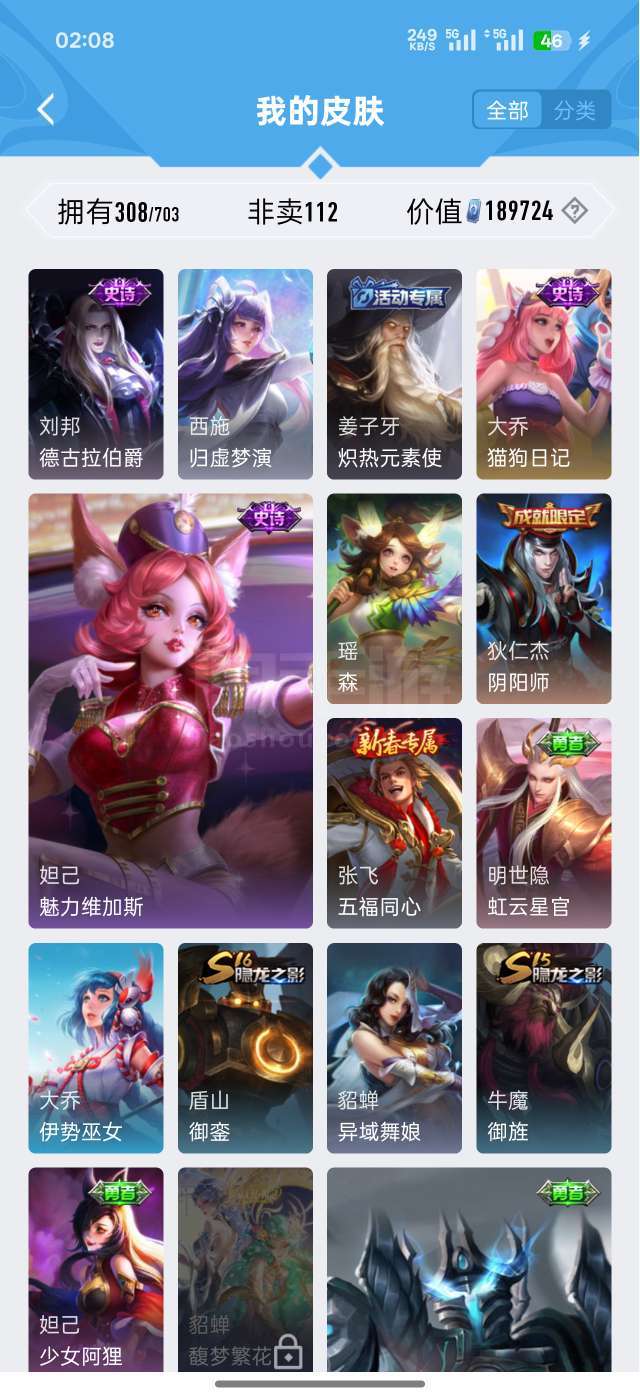The width and height of the screenshot is (640, 1400).
Task: Go back using the top-left arrow
Action: tap(45, 110)
